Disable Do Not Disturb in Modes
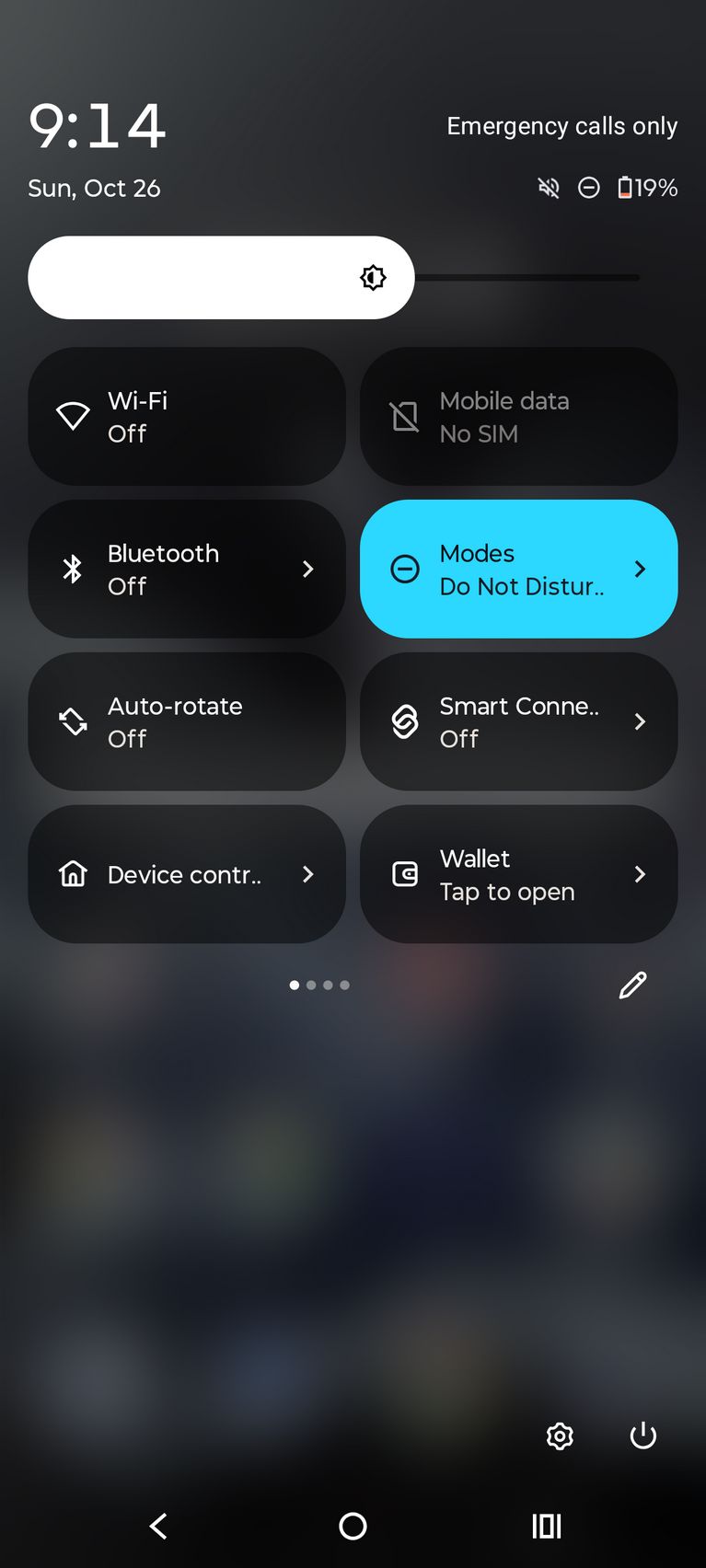706x1568 pixels. [497, 570]
